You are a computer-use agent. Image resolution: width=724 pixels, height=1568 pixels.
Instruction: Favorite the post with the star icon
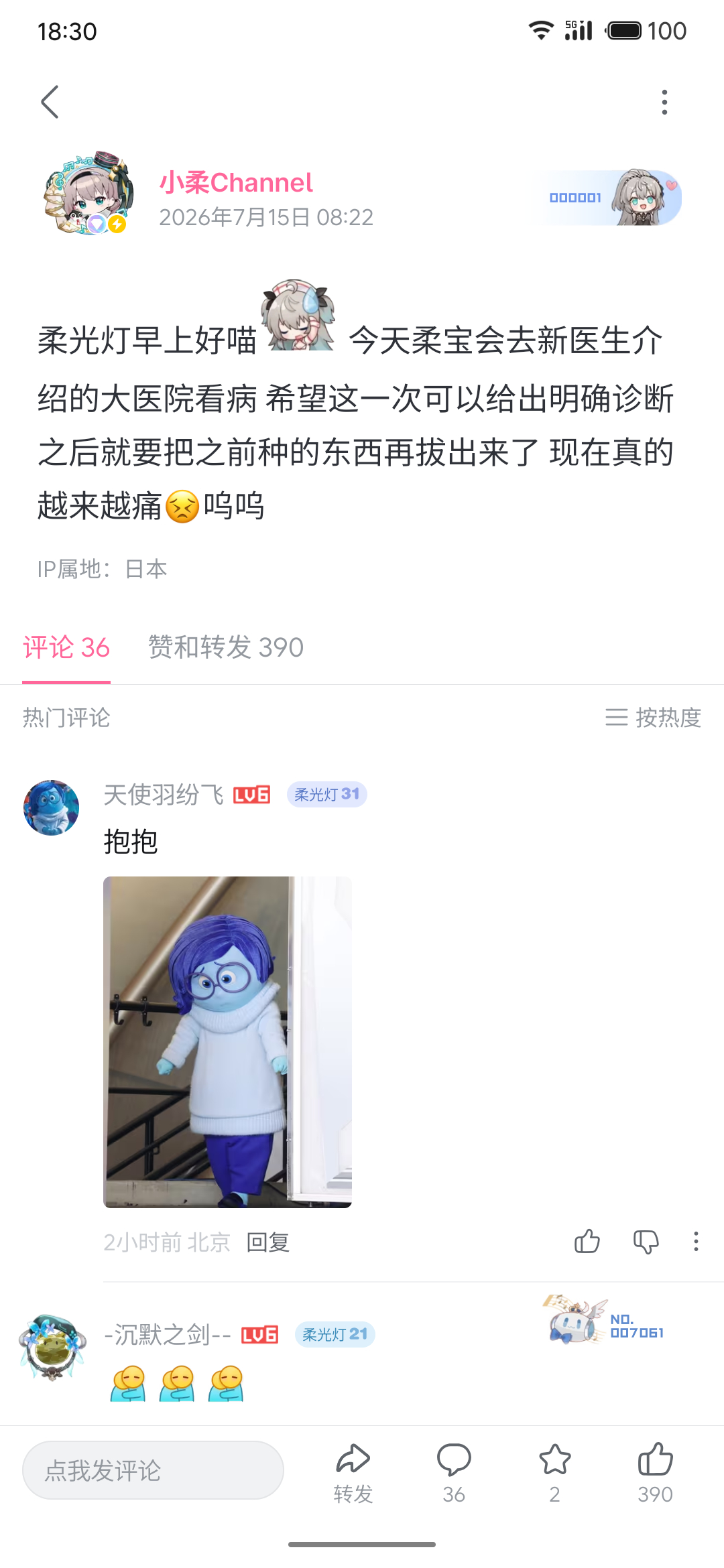click(x=555, y=1473)
